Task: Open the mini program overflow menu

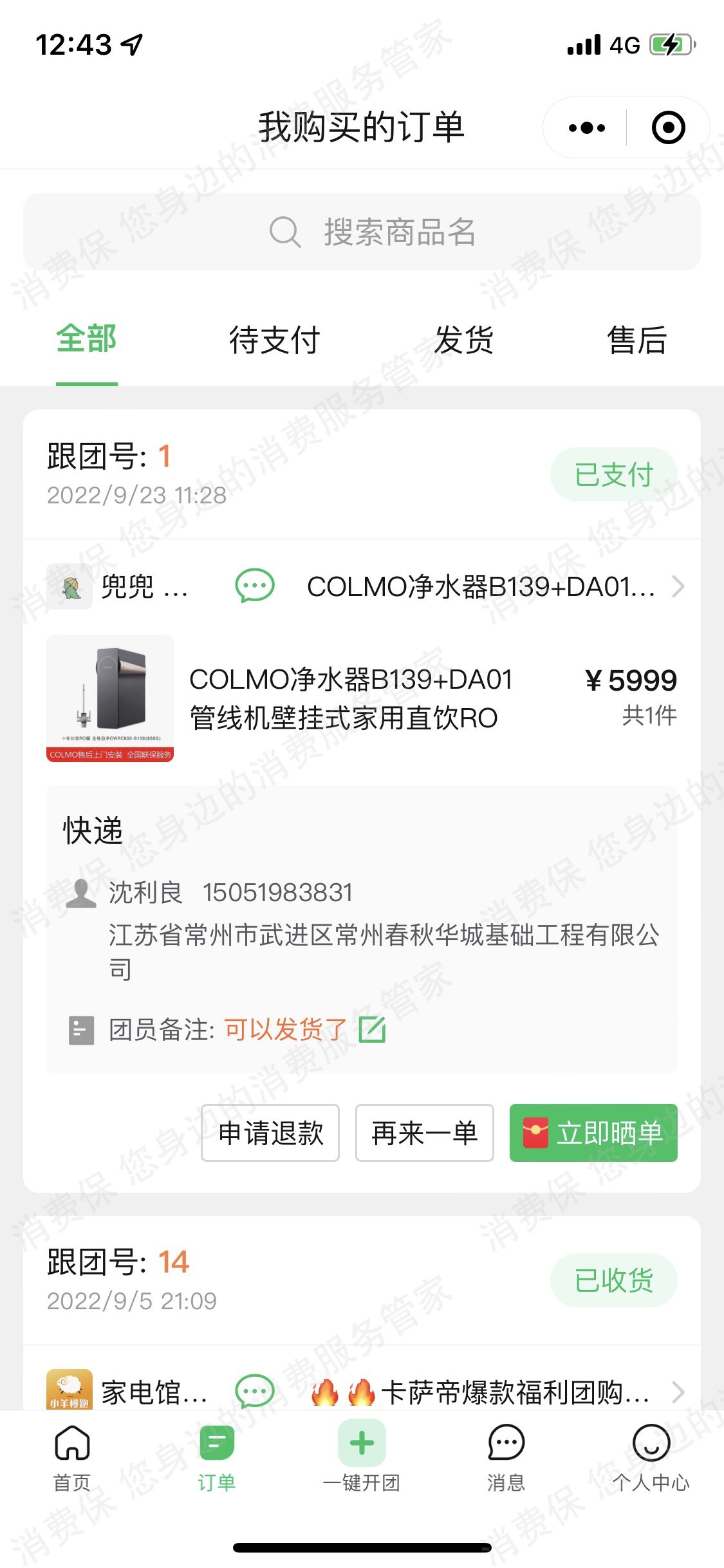Action: click(x=586, y=127)
